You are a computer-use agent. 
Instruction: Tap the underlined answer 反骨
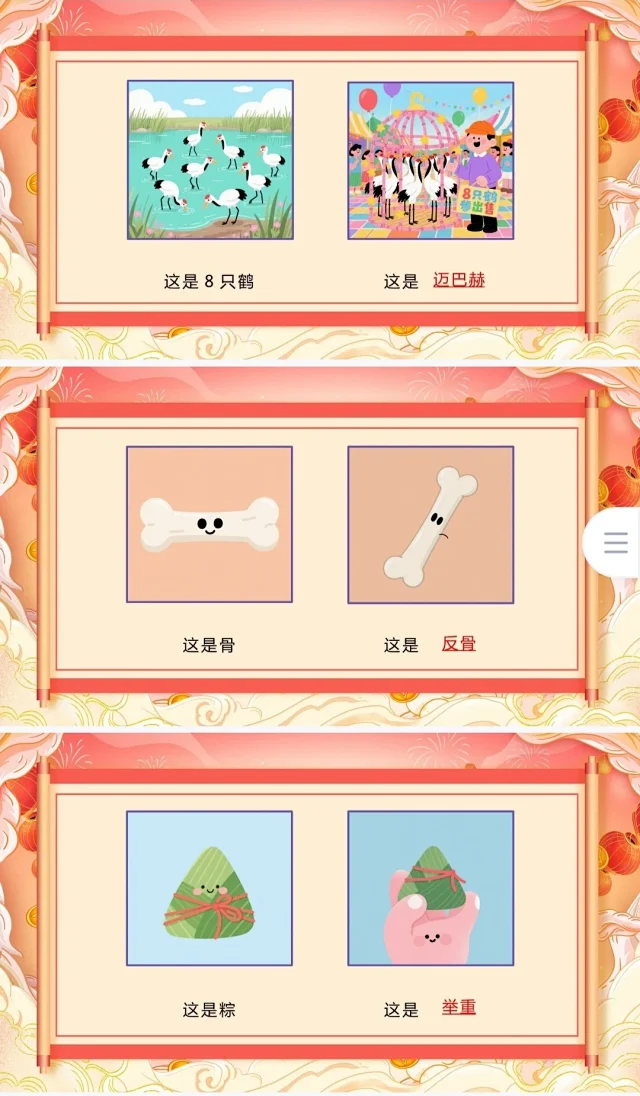tap(459, 644)
